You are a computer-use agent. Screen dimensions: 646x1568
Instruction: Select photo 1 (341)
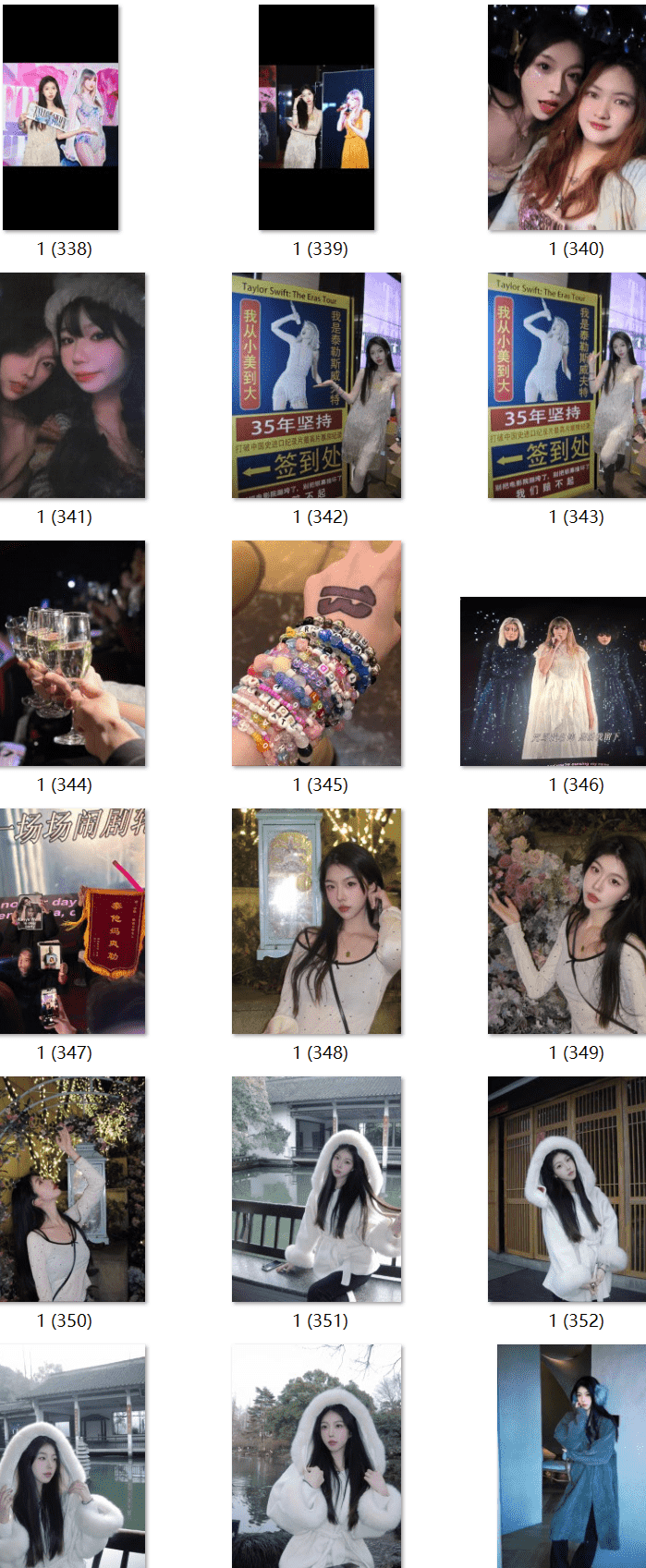click(x=72, y=385)
